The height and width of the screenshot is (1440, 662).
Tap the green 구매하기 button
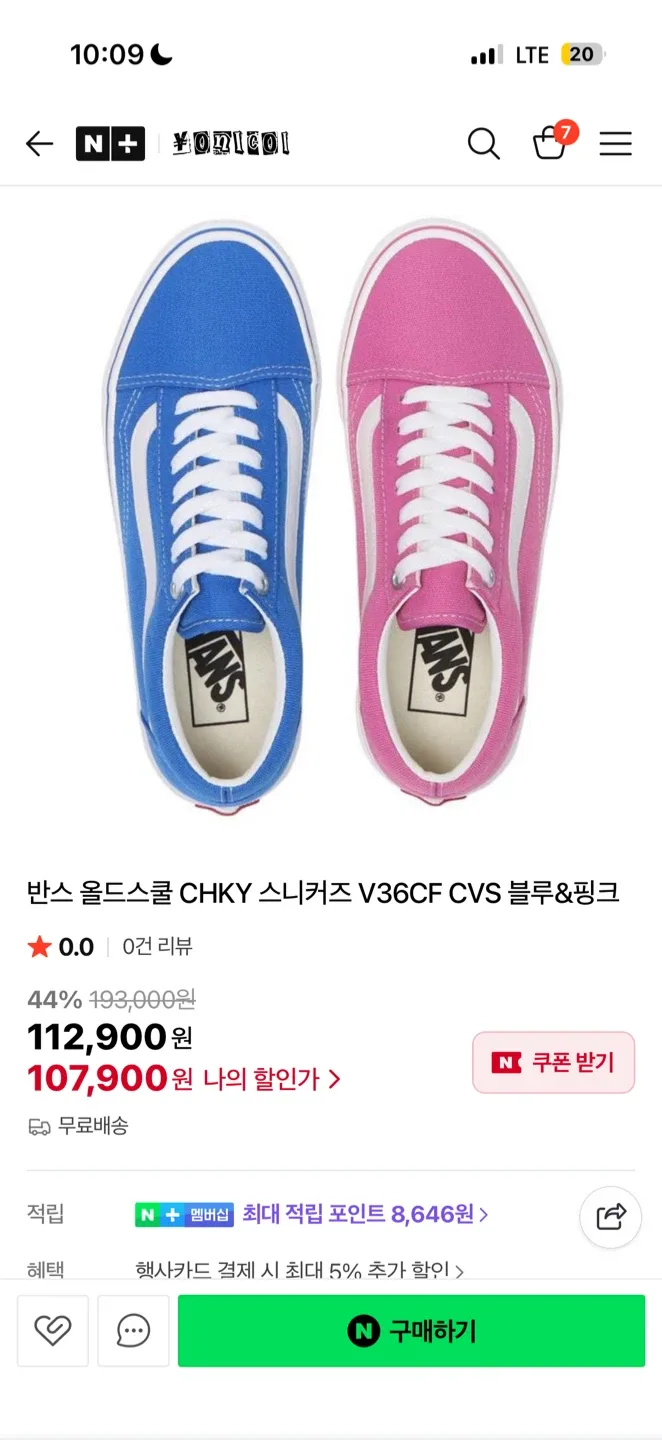click(411, 1330)
